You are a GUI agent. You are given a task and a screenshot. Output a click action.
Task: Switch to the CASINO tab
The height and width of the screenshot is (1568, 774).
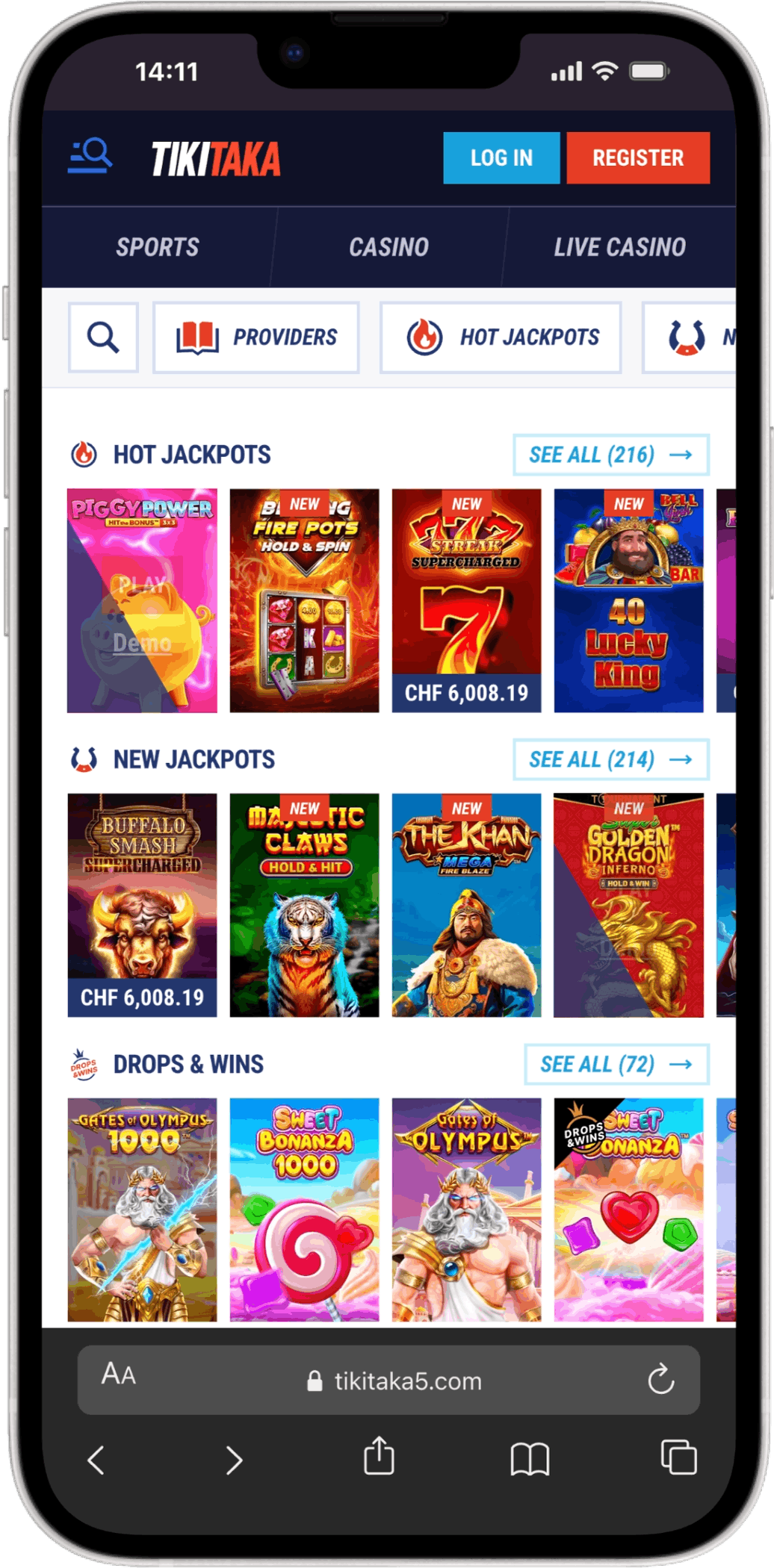click(x=388, y=247)
